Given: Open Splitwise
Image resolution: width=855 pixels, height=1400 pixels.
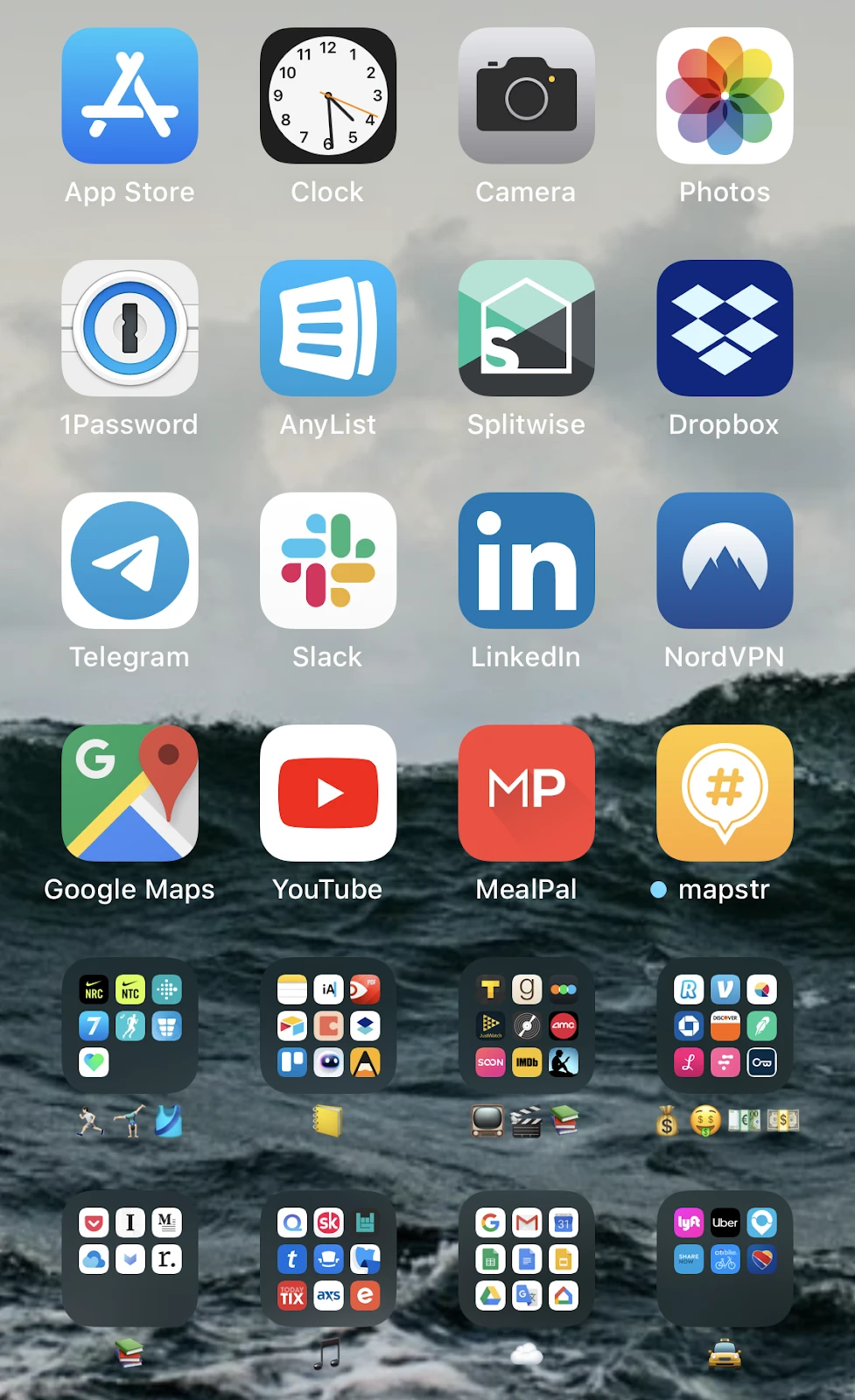Looking at the screenshot, I should click(x=526, y=328).
